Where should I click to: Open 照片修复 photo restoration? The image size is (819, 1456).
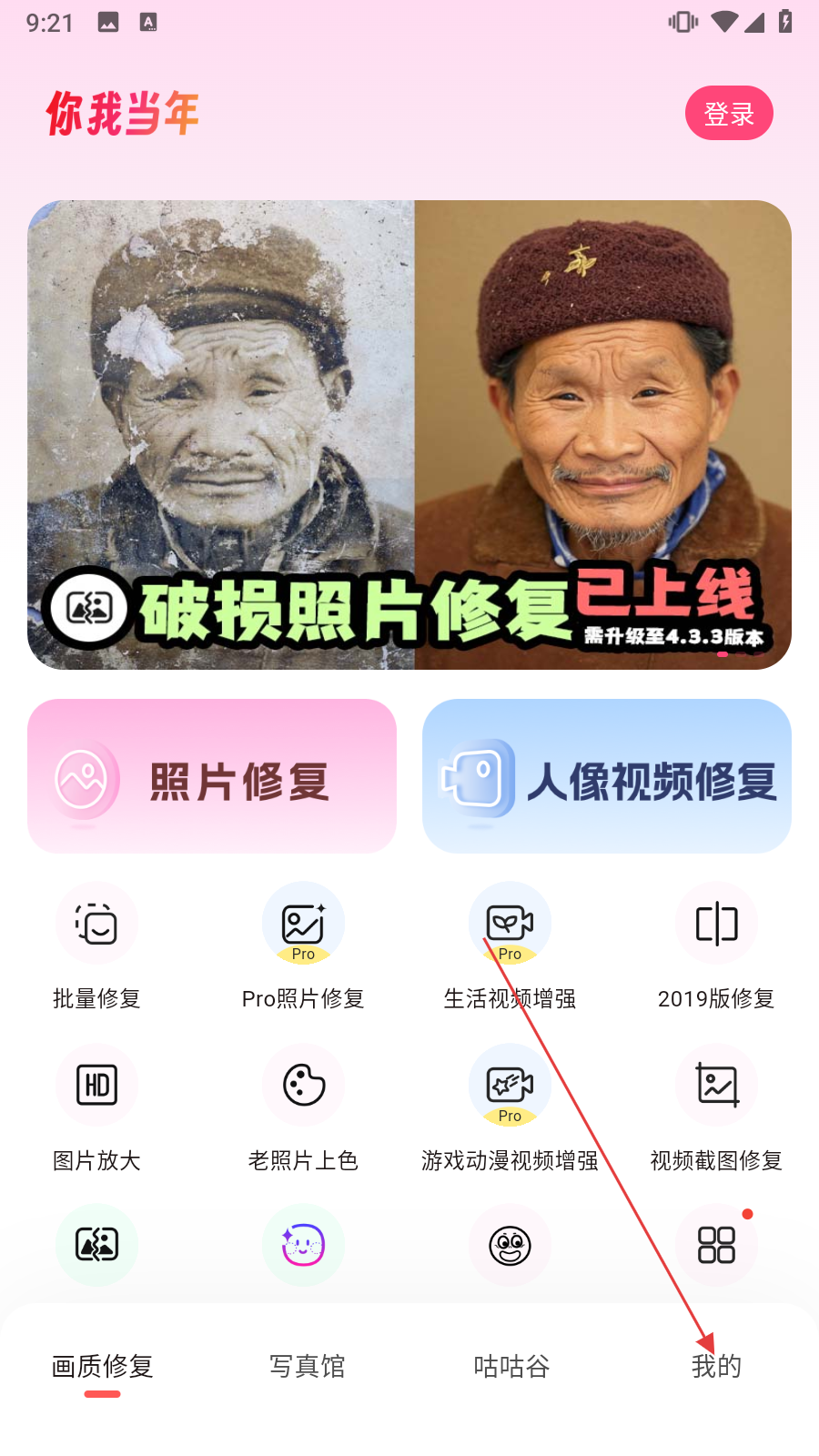212,776
